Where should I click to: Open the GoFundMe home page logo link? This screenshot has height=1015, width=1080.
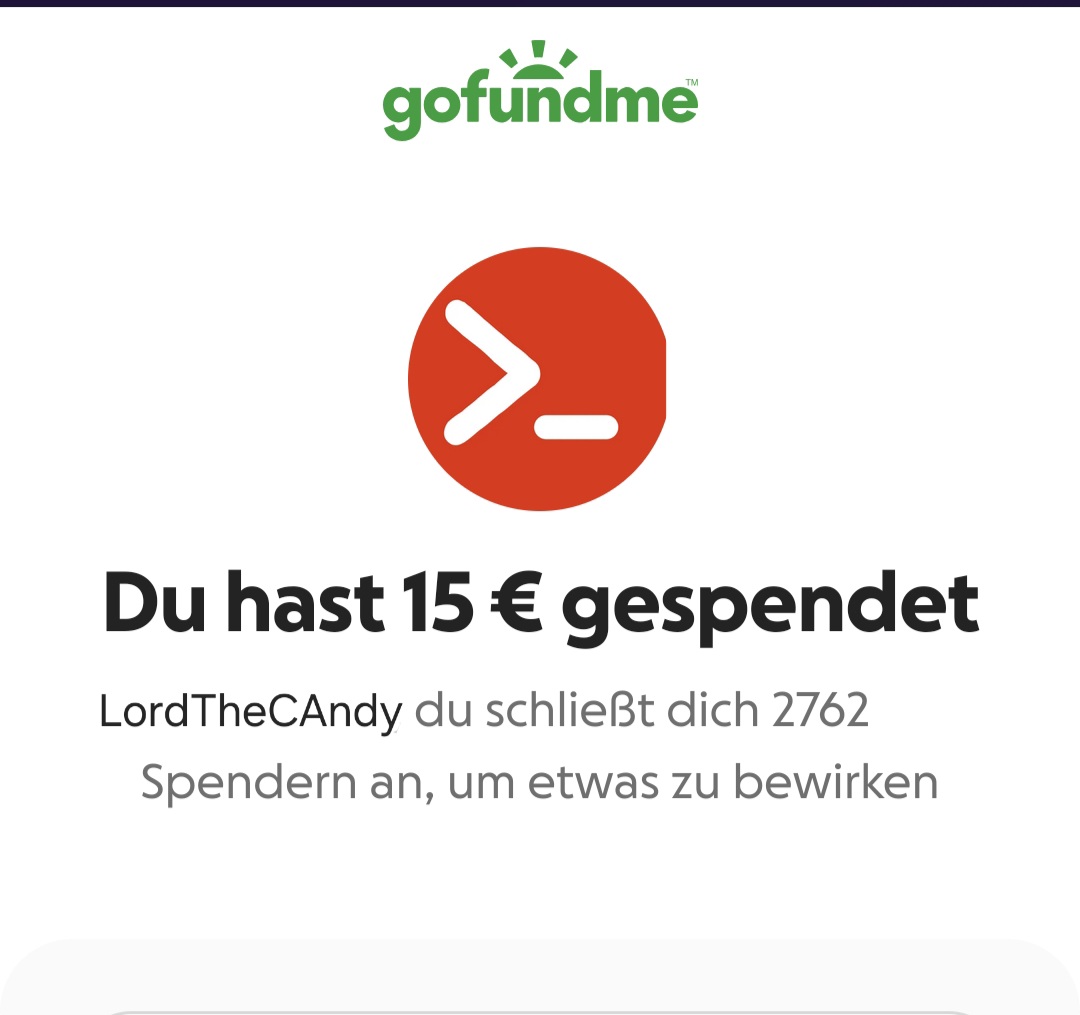(x=540, y=93)
